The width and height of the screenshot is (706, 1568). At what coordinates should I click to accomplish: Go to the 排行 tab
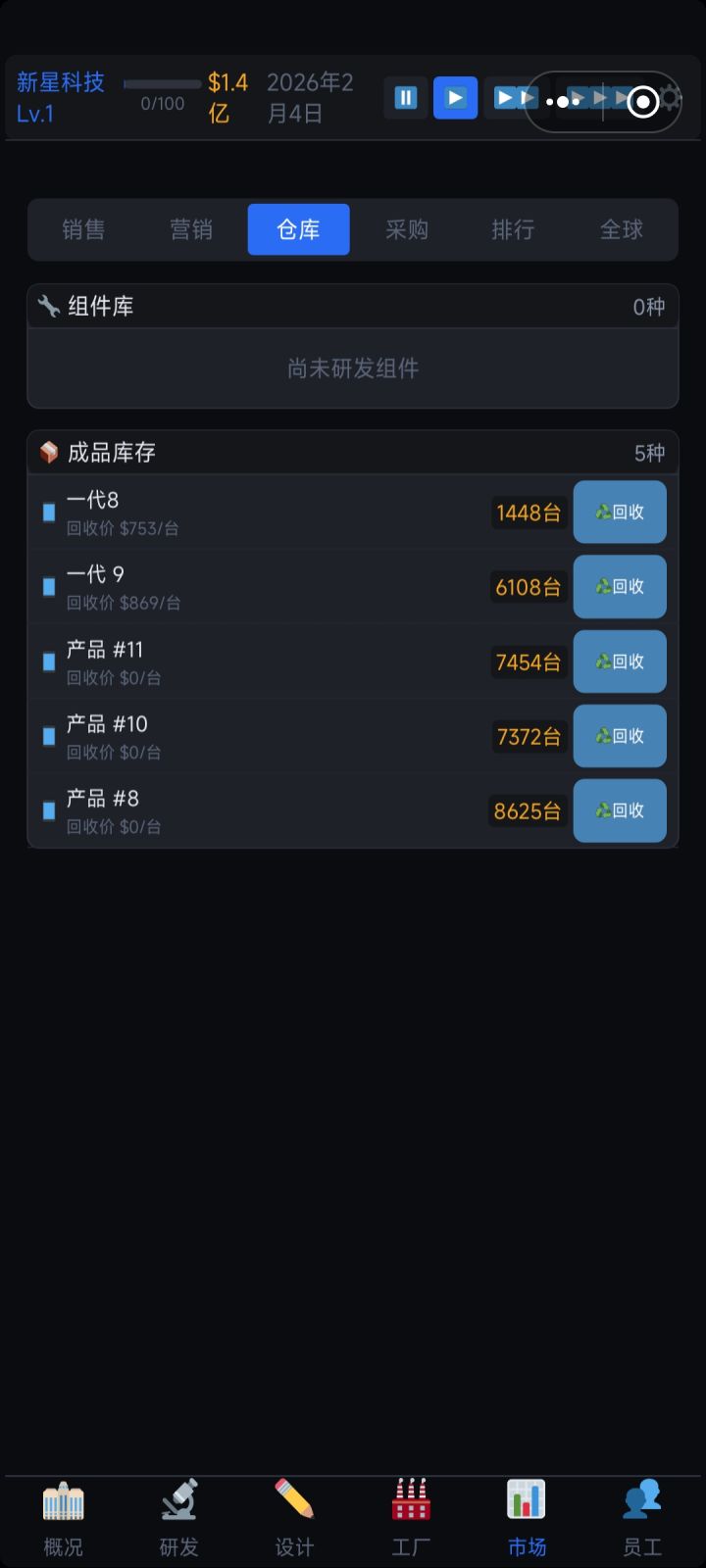pos(514,229)
